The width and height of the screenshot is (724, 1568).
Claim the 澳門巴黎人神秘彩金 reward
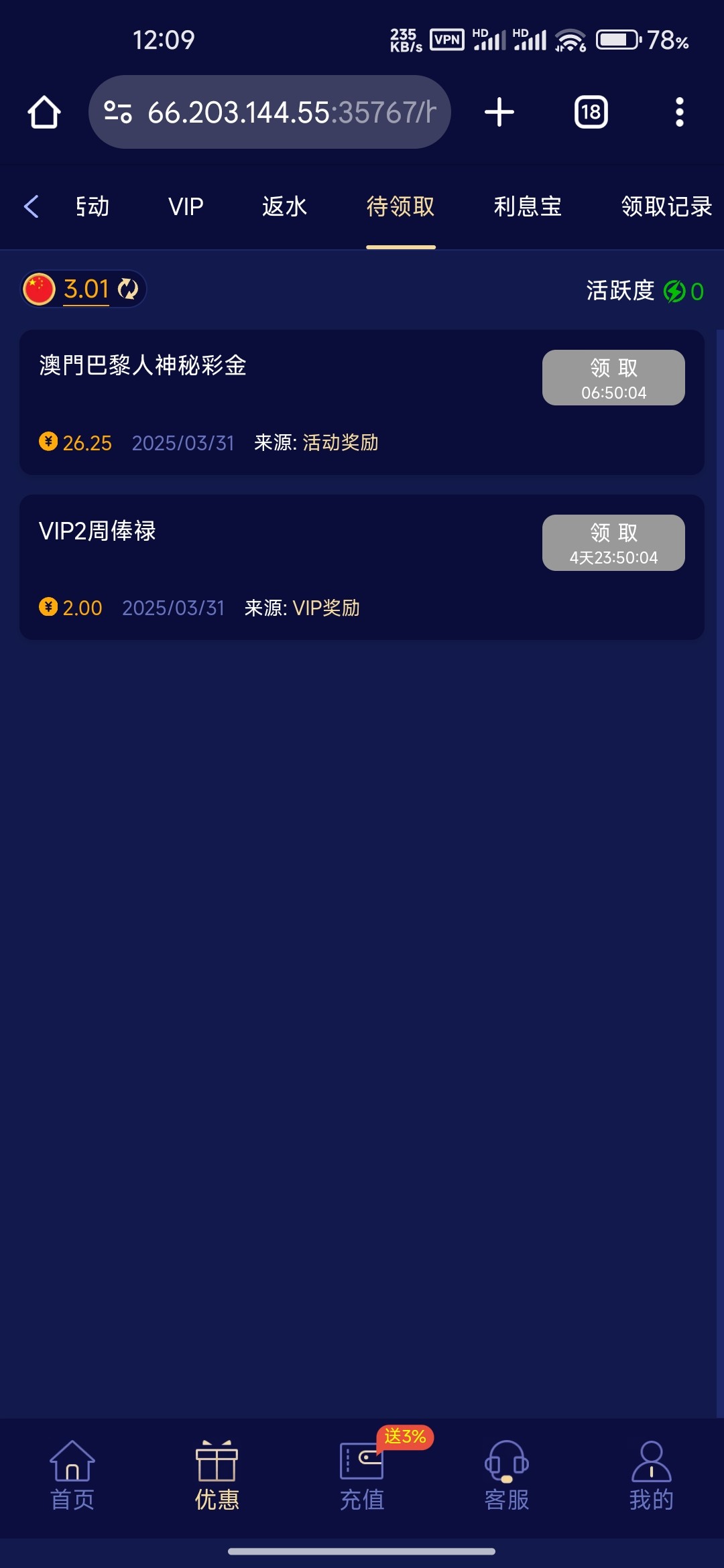coord(613,377)
